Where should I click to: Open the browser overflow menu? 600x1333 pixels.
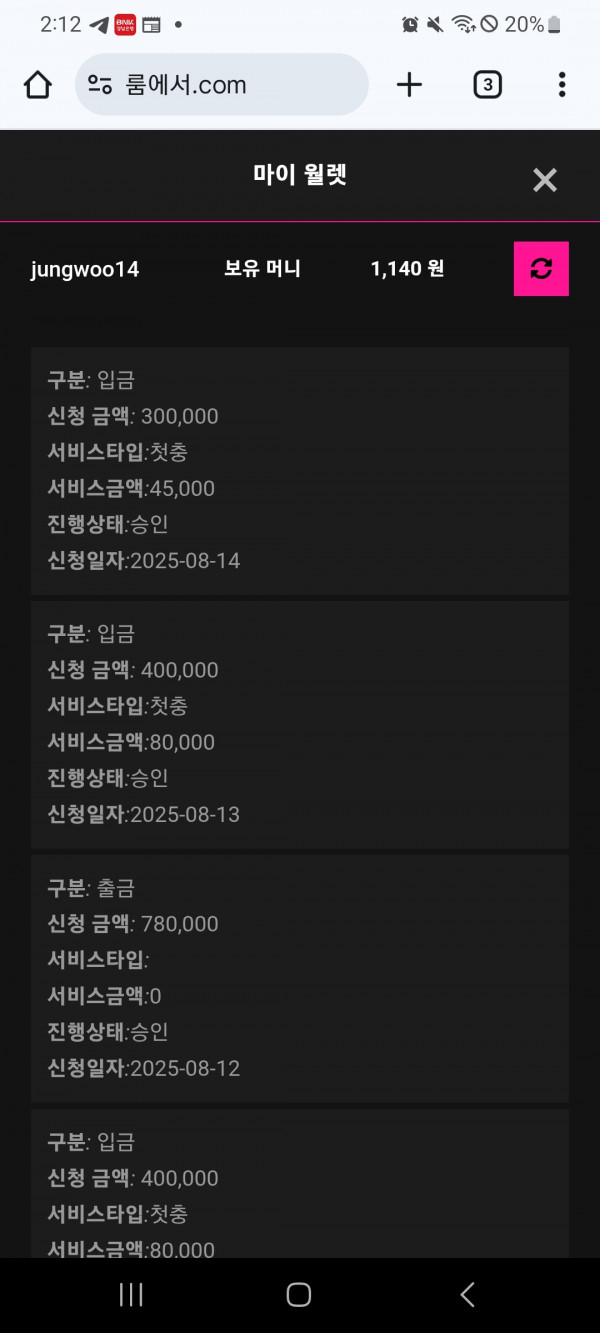coord(562,85)
